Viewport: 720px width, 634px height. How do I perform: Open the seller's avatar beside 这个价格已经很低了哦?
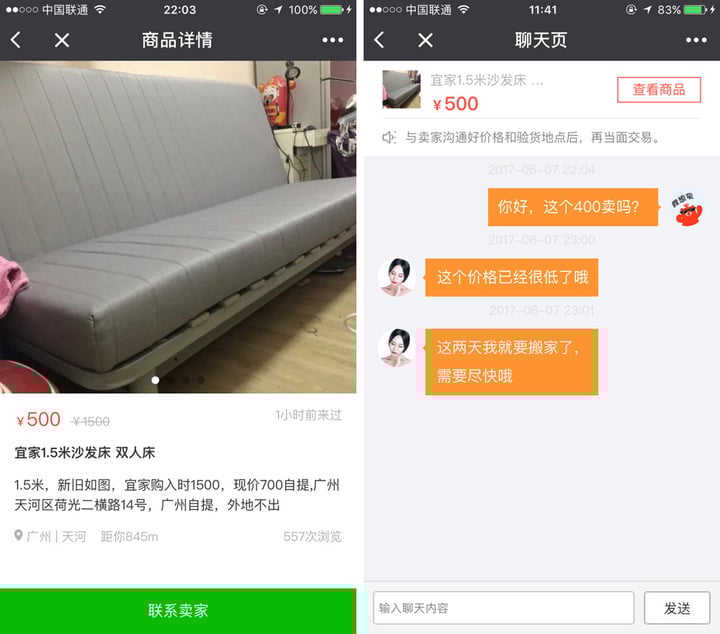tap(396, 276)
